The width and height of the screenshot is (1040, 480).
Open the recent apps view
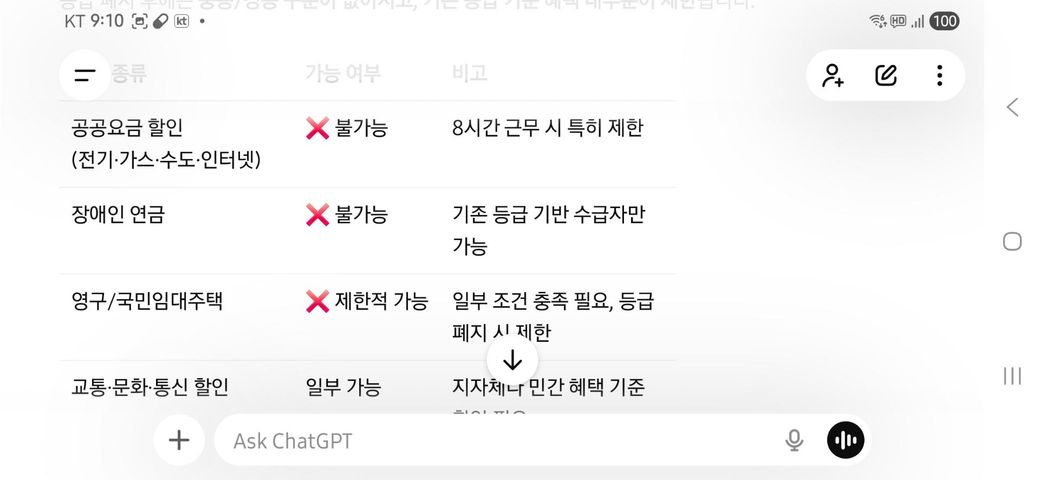pos(1012,376)
